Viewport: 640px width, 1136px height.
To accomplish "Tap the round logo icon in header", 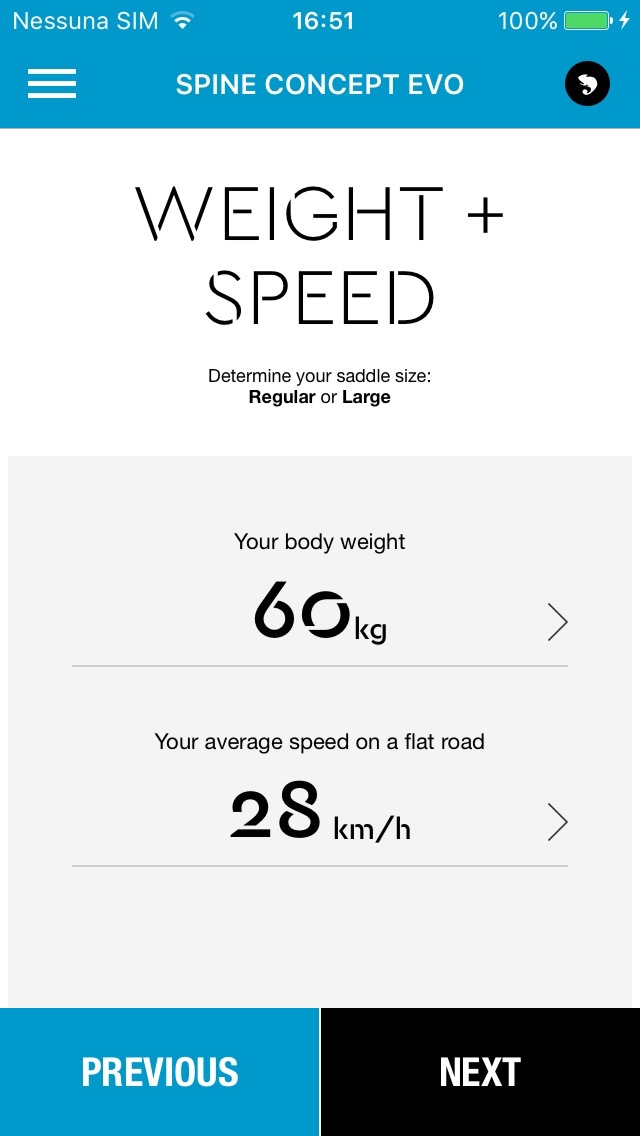I will click(587, 84).
